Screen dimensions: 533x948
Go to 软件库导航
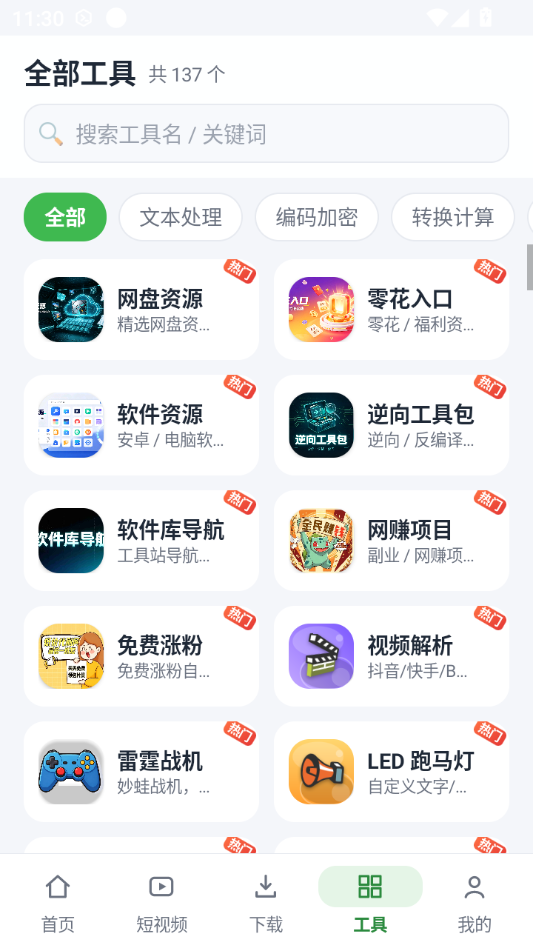[x=141, y=541]
